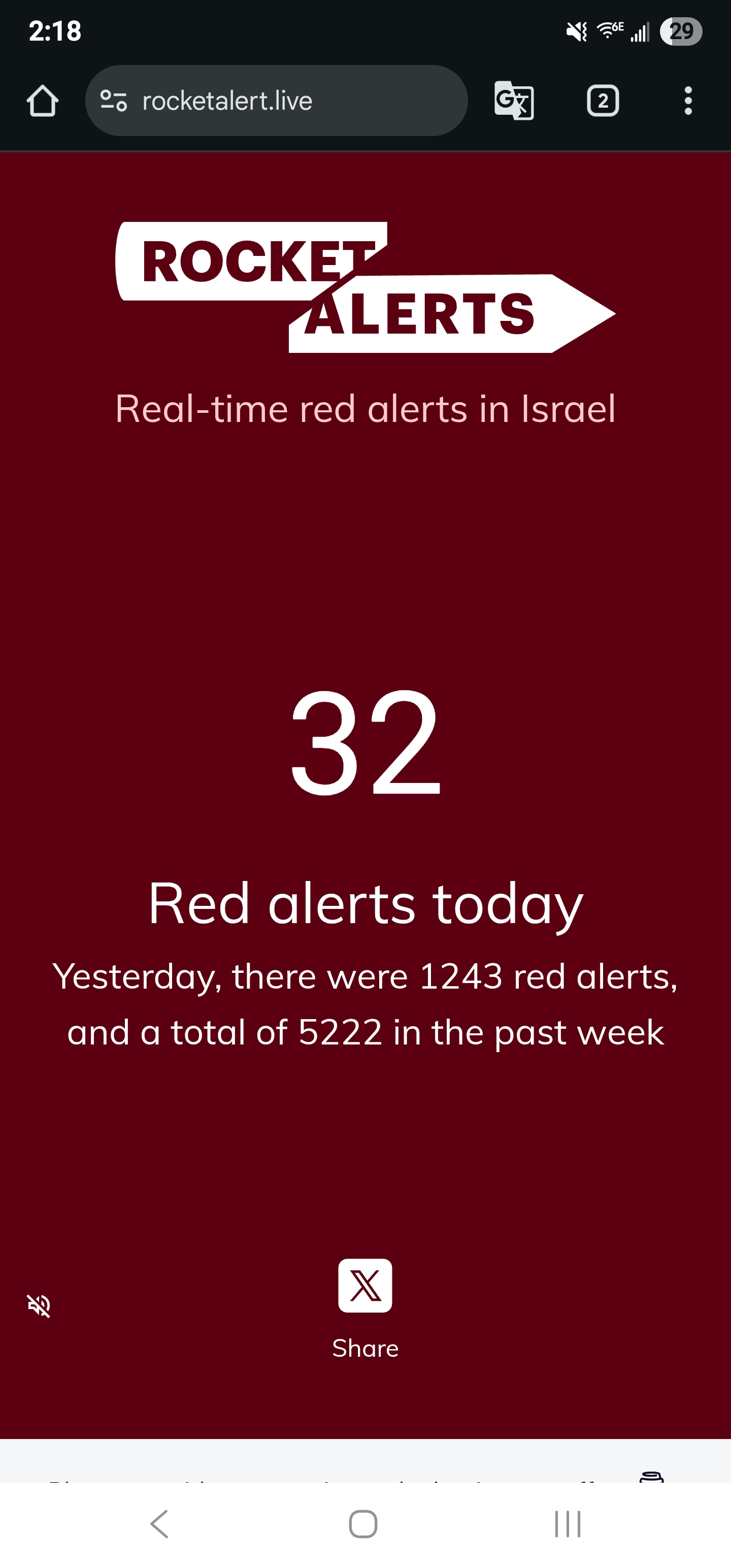The image size is (731, 1568).
Task: Open the tab switcher showing 2 tabs
Action: tap(603, 101)
